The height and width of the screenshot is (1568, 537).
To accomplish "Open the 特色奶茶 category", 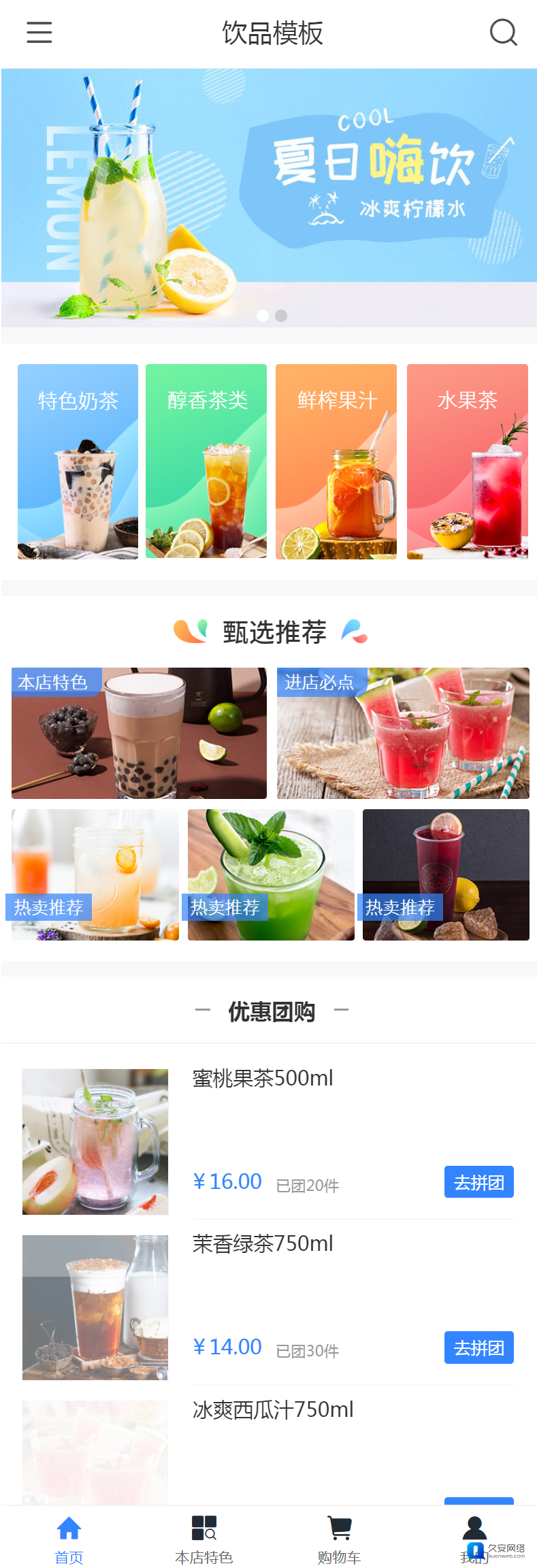I will tap(78, 461).
